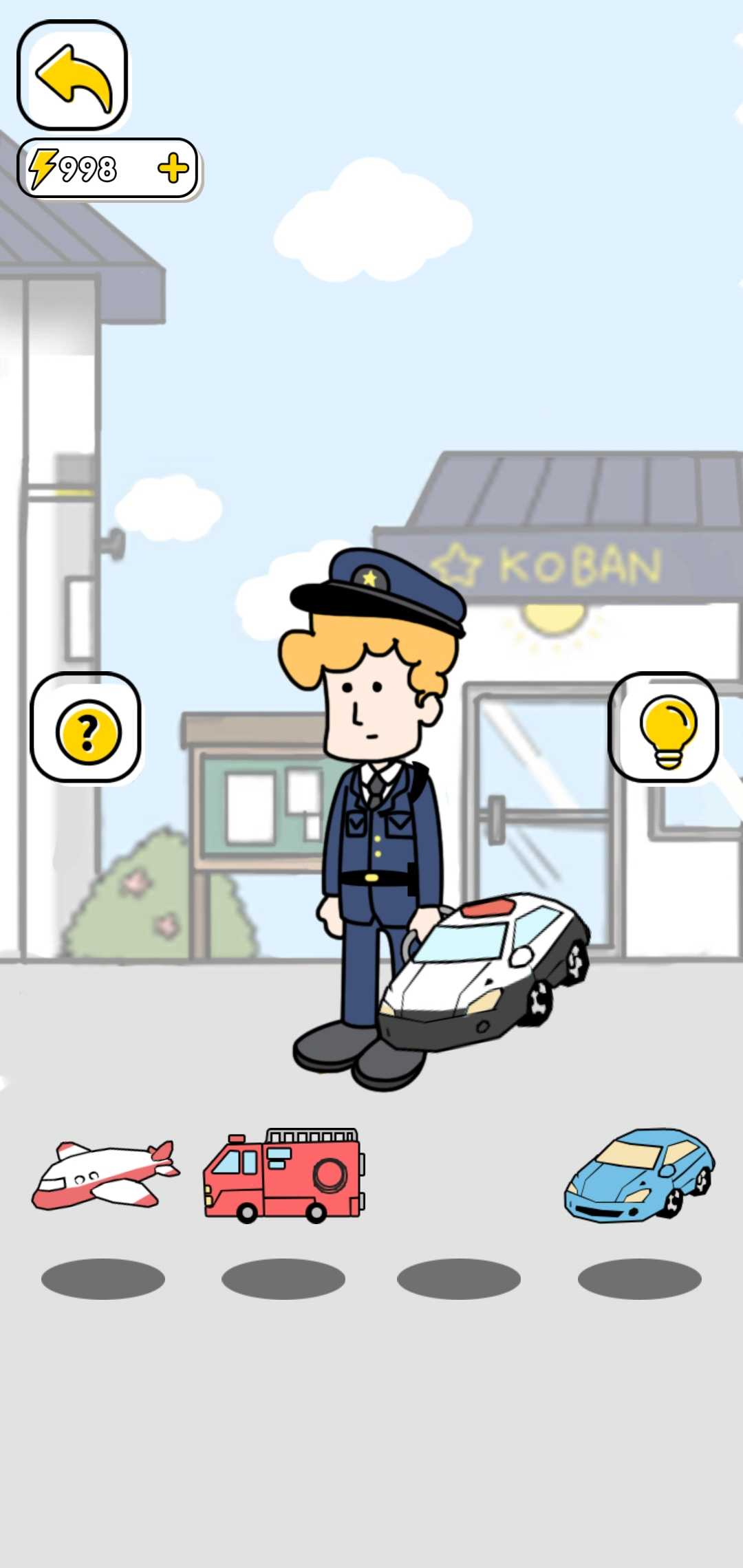Add more energy with the plus button

tap(173, 168)
